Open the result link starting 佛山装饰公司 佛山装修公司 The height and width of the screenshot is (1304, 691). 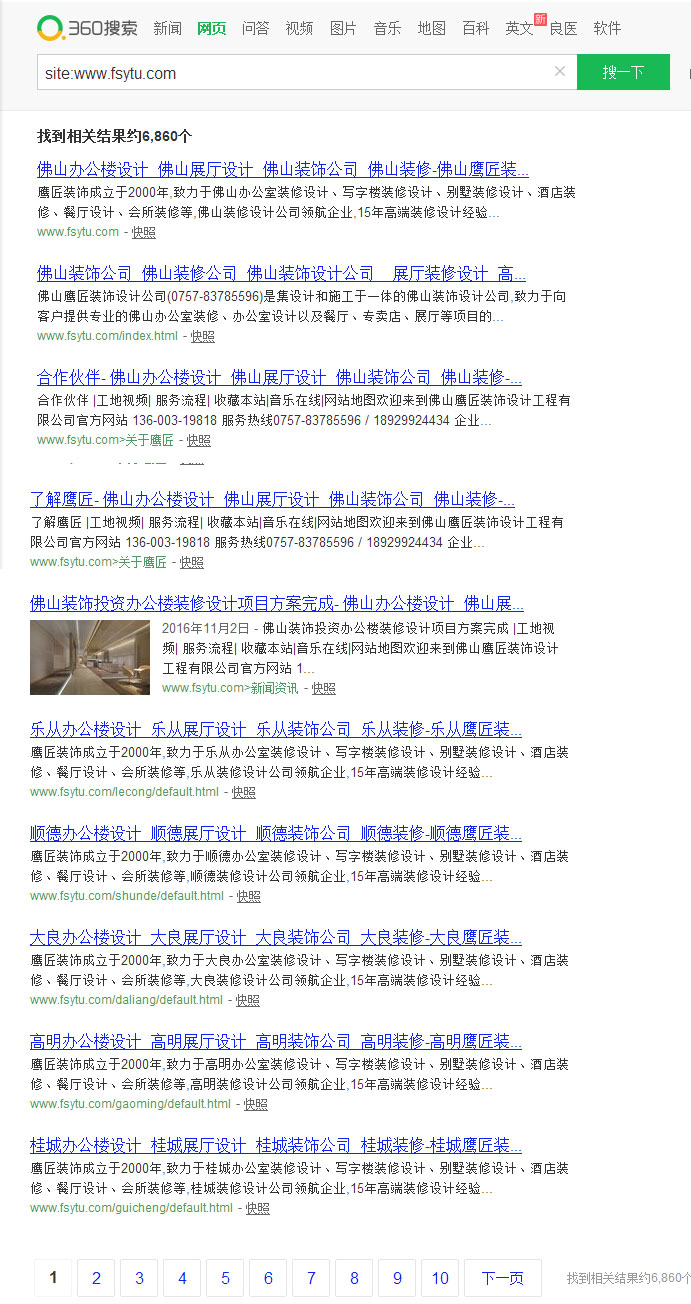coord(281,273)
